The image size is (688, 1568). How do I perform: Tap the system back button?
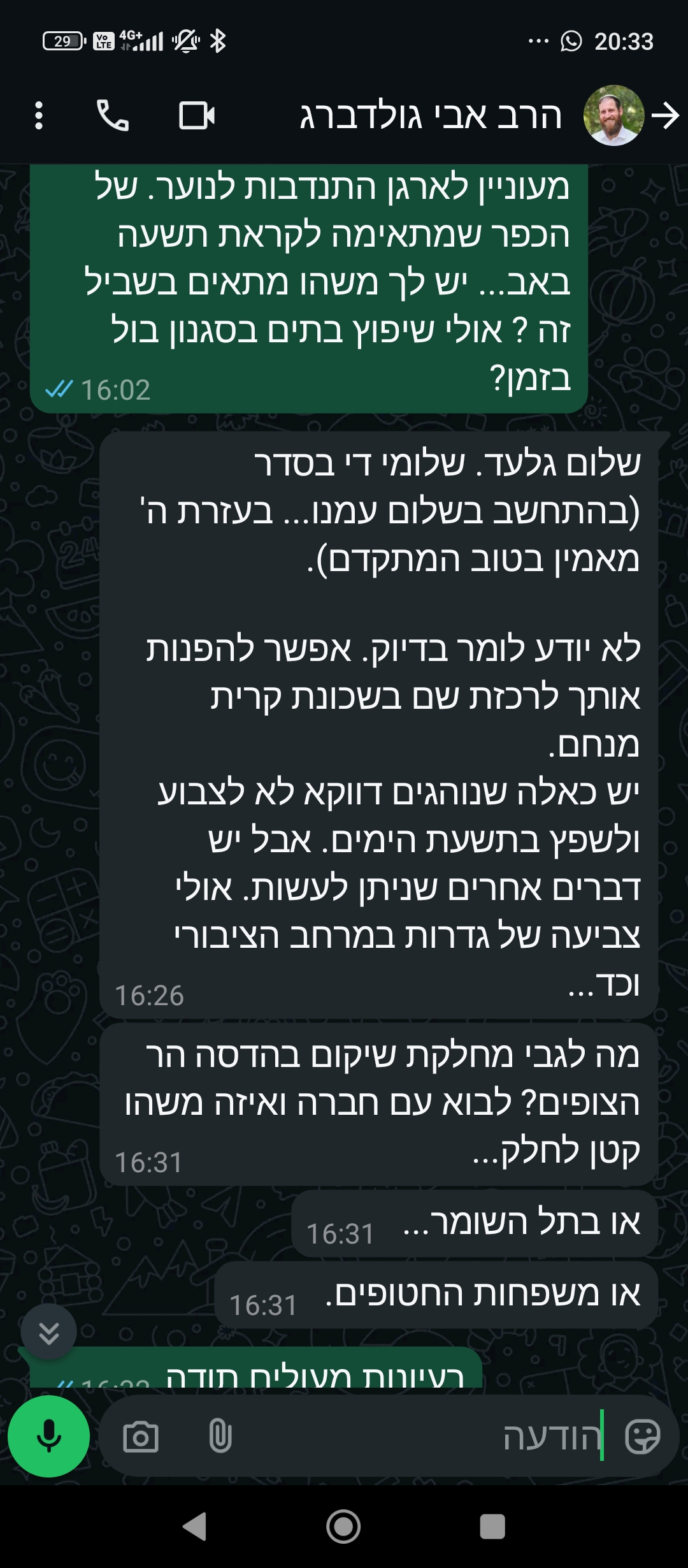pos(194,1527)
